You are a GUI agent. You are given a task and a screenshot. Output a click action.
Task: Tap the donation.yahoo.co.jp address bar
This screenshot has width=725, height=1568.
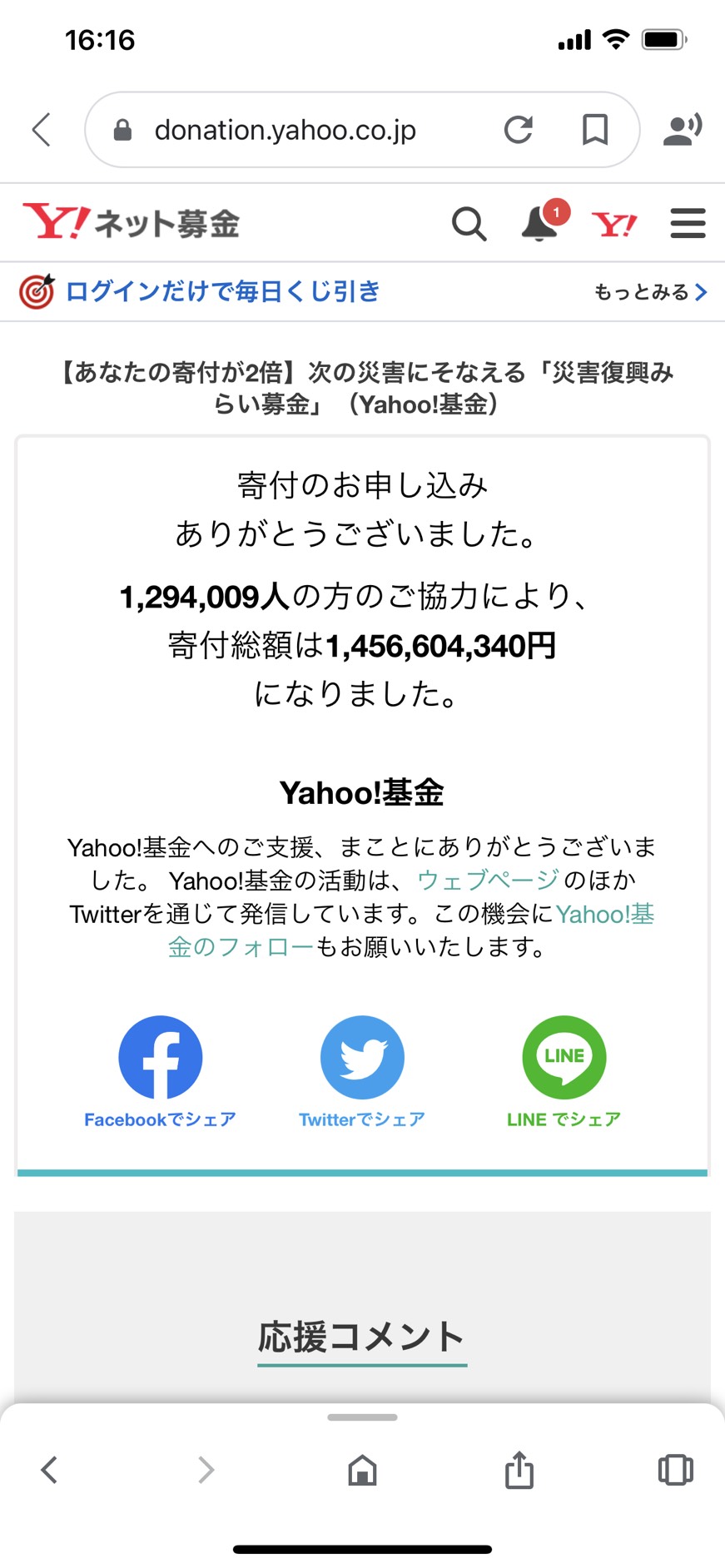(285, 131)
